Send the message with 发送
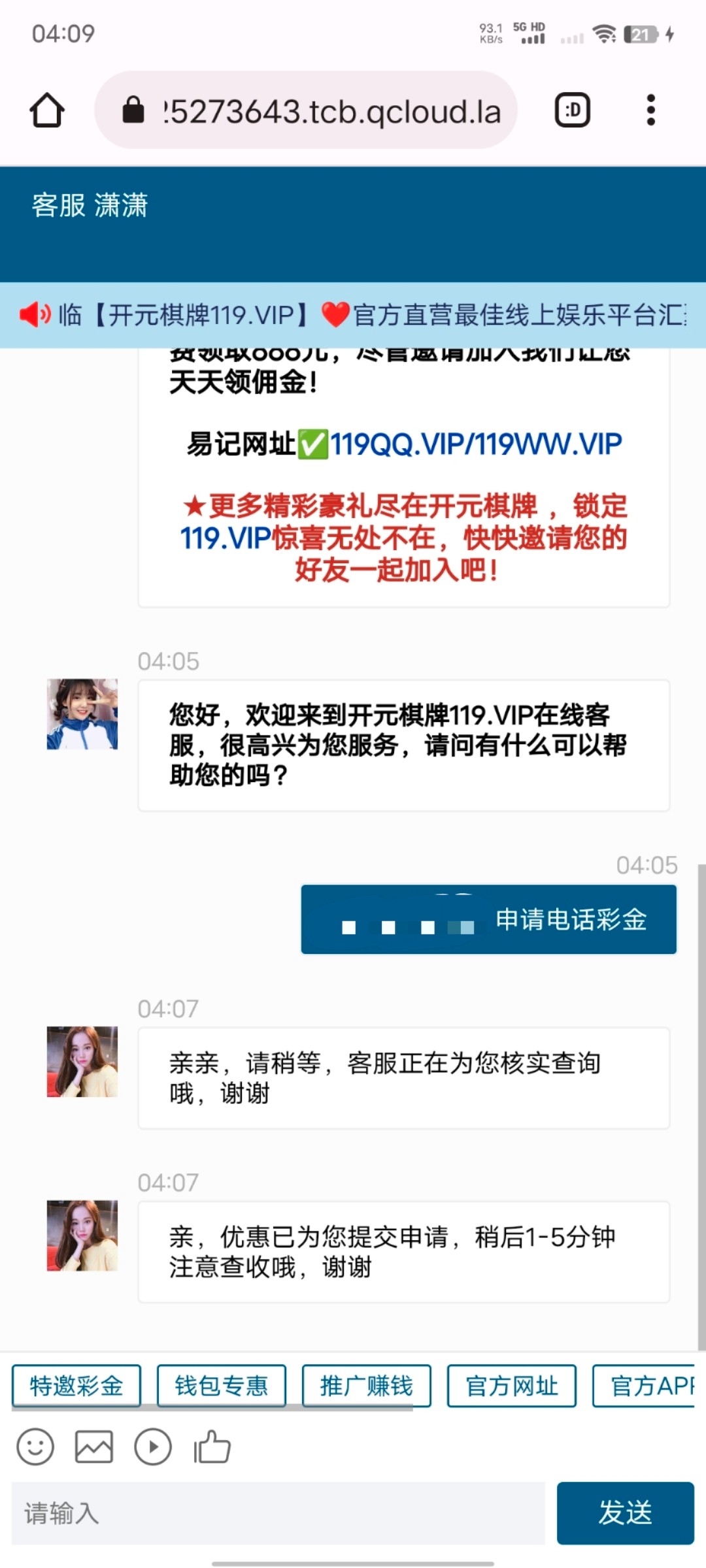This screenshot has width=706, height=1568. (625, 1513)
